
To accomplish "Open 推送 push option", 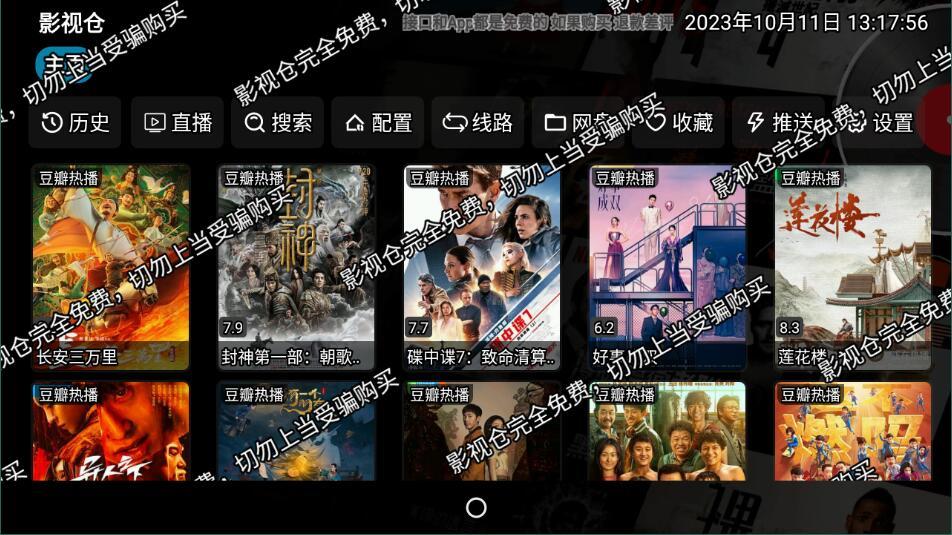I will pyautogui.click(x=779, y=123).
